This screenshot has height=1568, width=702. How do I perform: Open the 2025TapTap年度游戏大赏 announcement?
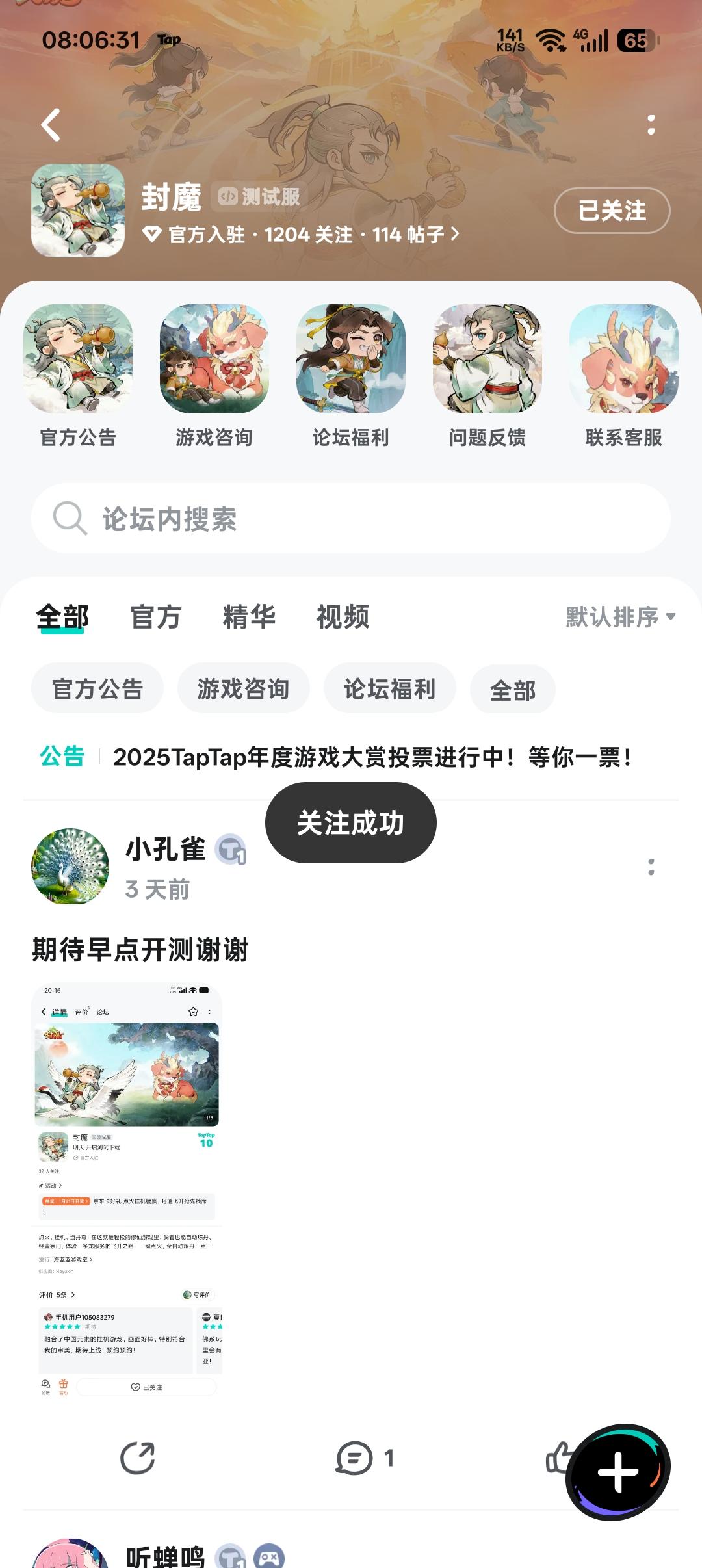click(372, 757)
